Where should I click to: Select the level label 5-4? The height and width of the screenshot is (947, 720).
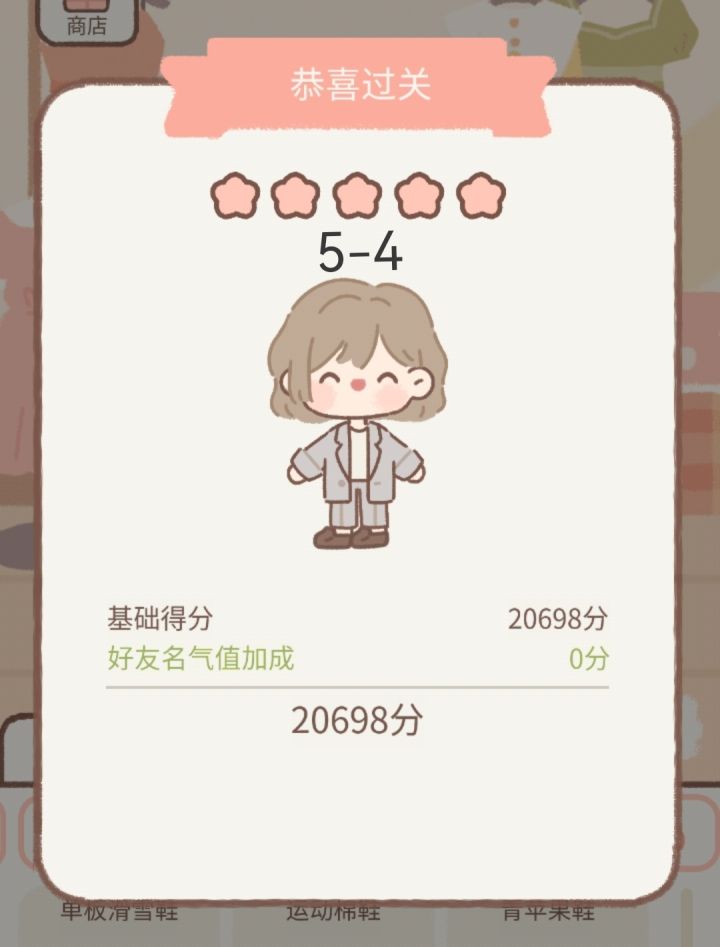coord(360,250)
